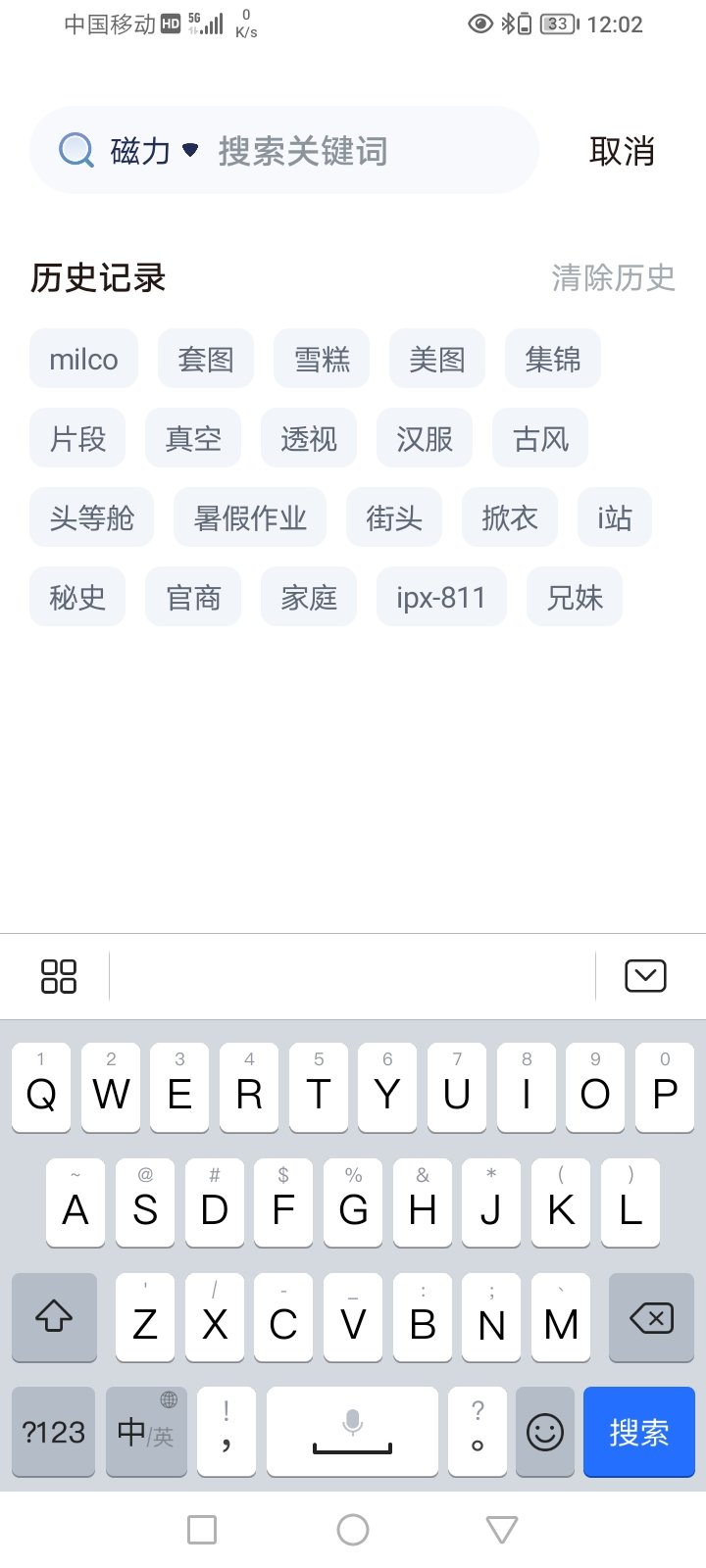
Task: Switch keyboard language with 中/英 key
Action: 146,1433
